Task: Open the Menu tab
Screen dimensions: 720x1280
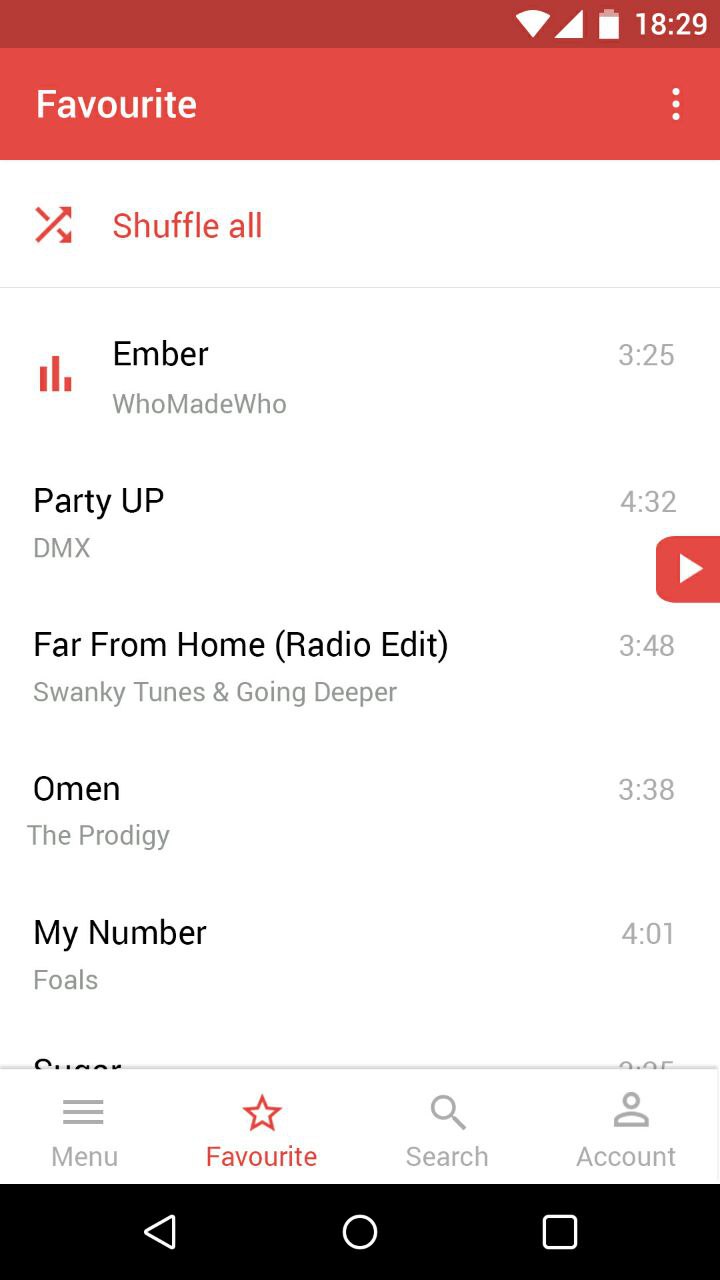Action: click(x=84, y=1128)
